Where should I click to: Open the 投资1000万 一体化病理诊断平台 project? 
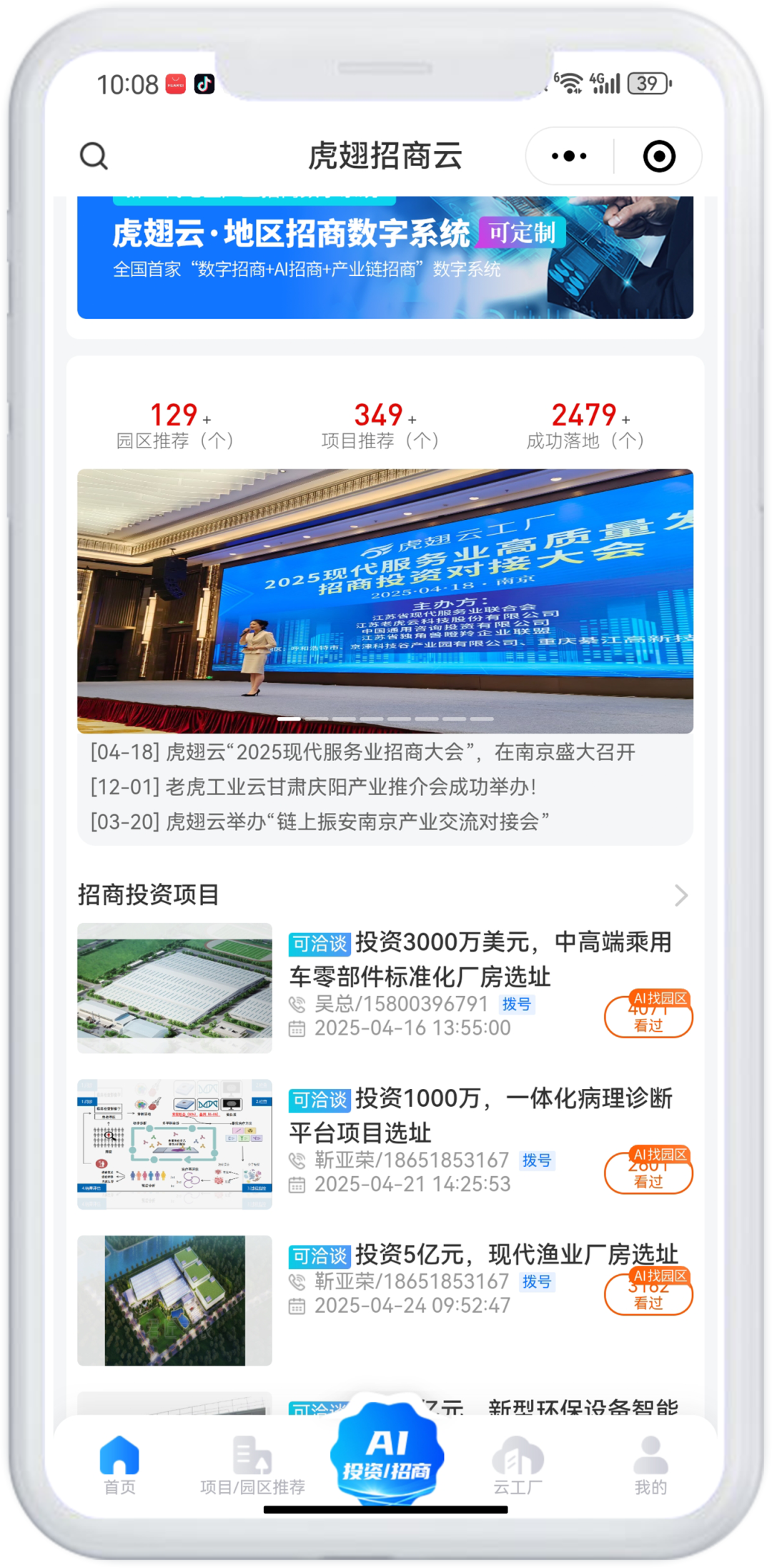point(479,1115)
